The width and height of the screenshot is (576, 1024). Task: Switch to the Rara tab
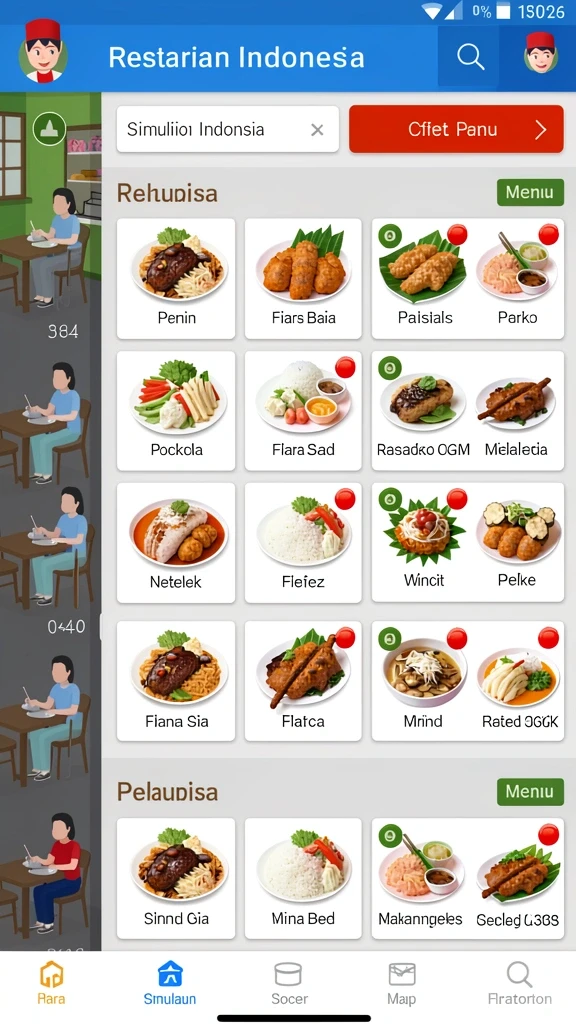(51, 984)
